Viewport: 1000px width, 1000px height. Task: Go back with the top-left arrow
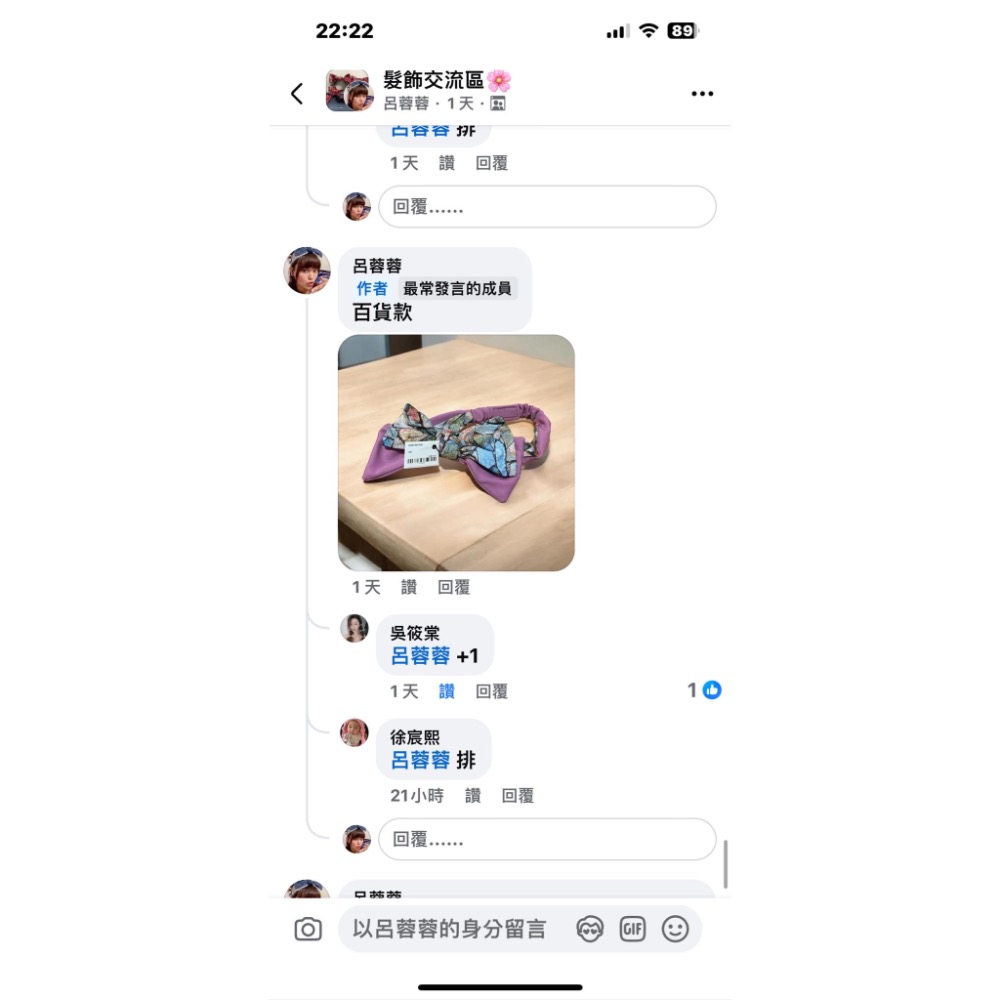pyautogui.click(x=297, y=94)
